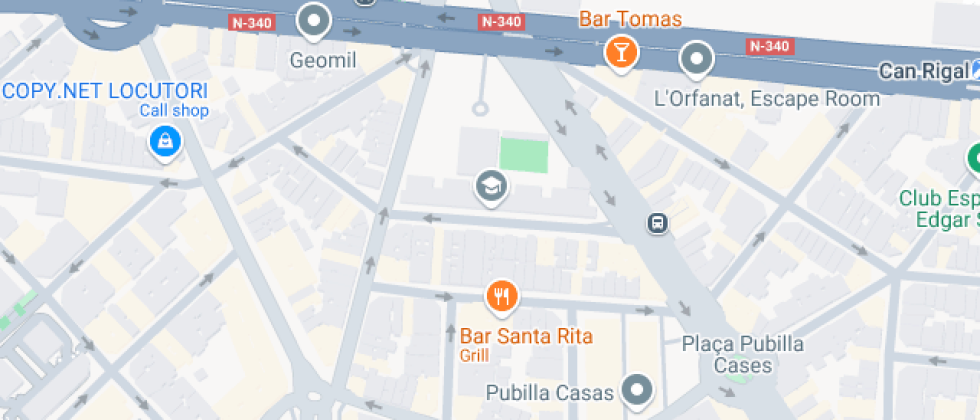Open the Club Esportiu Edgar green marker
The height and width of the screenshot is (420, 980).
(973, 158)
